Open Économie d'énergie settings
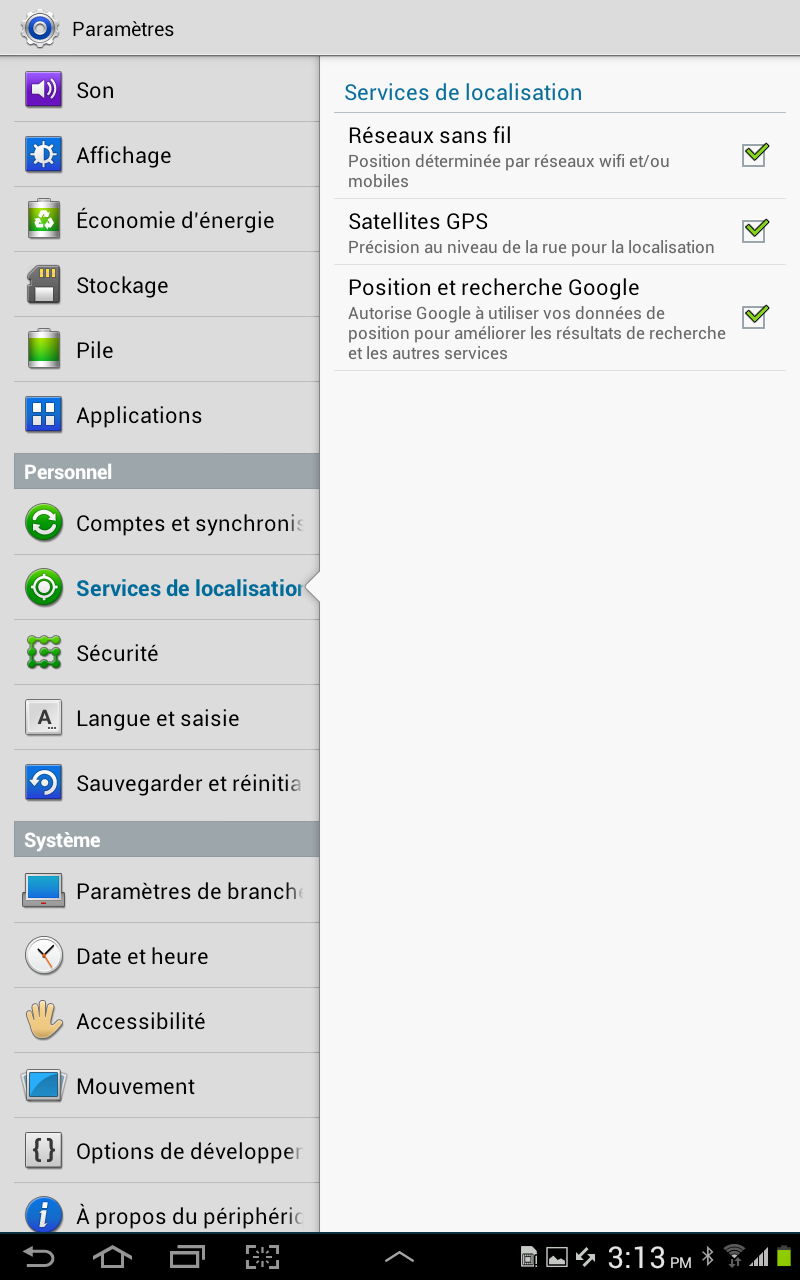 pos(166,220)
